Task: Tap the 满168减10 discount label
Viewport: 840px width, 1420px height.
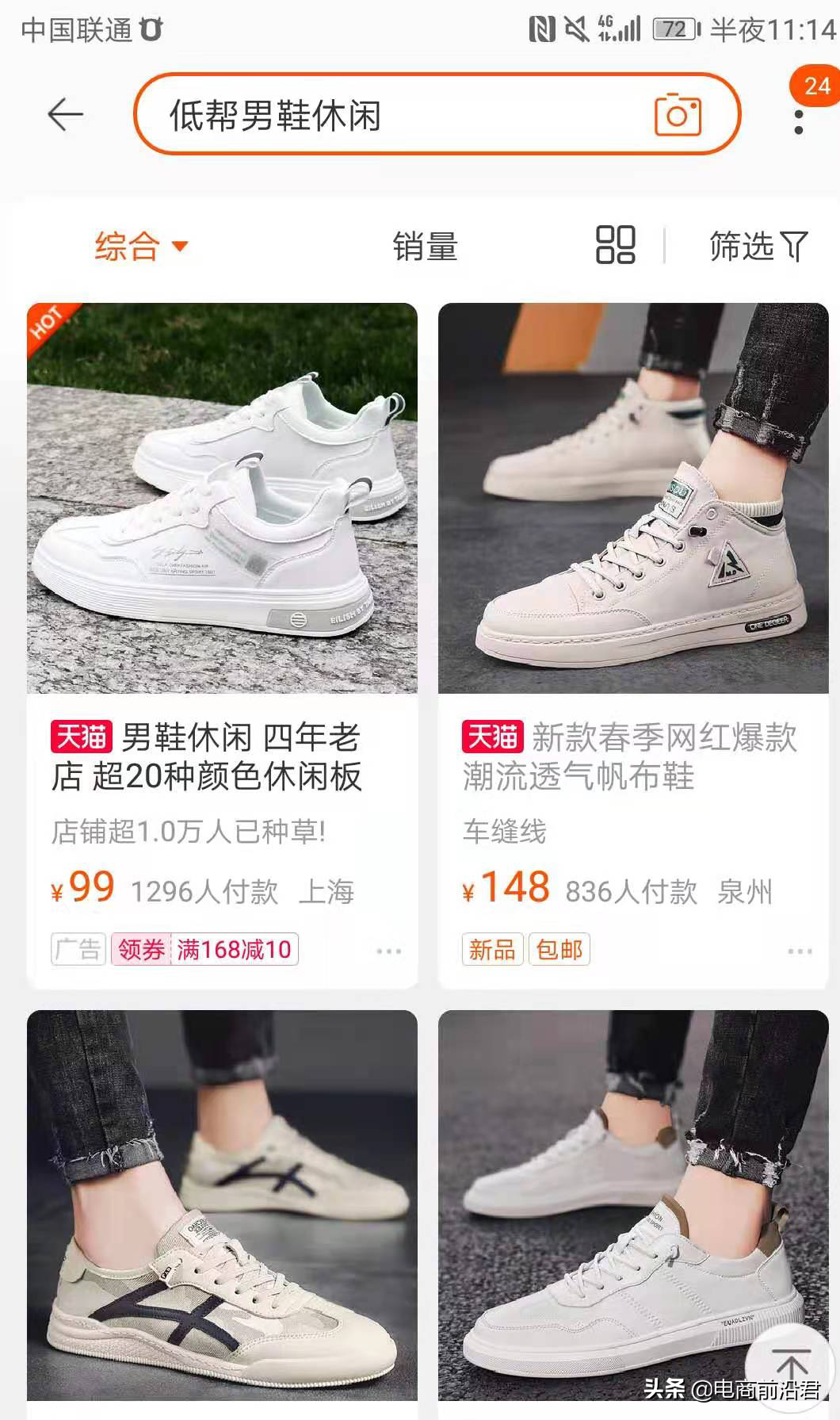Action: click(232, 950)
